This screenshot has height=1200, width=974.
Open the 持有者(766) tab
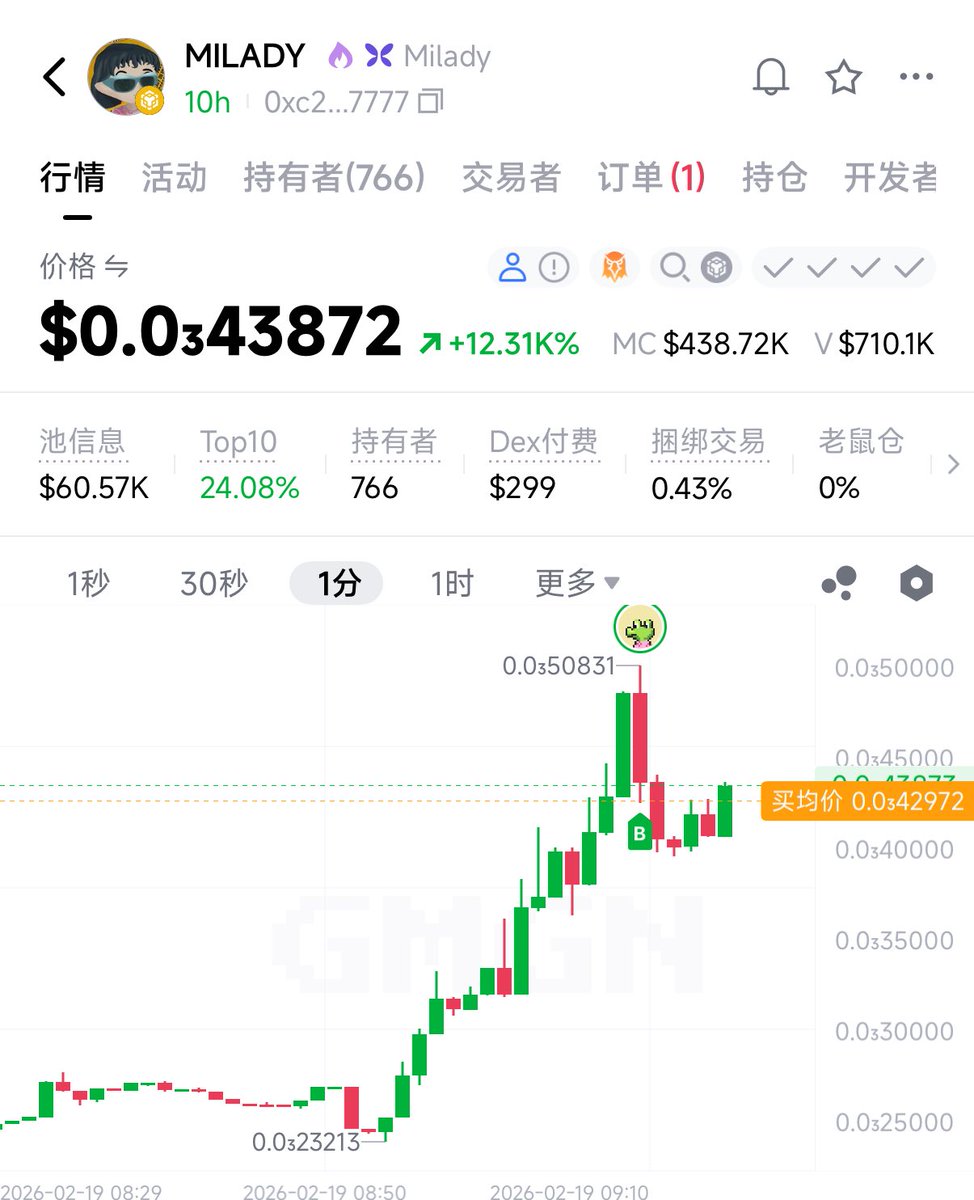(x=334, y=178)
